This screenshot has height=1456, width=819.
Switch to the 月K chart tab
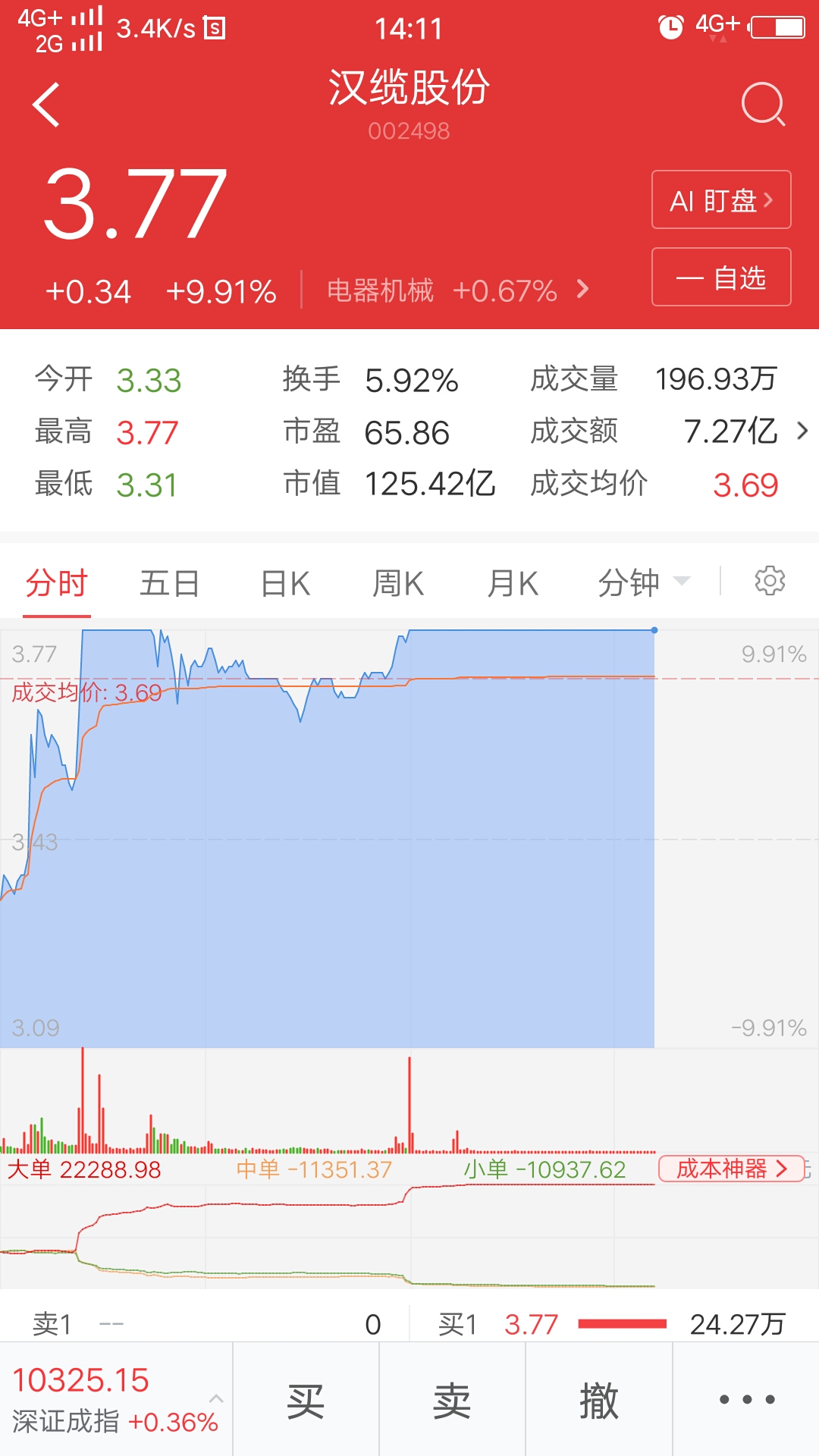click(513, 584)
